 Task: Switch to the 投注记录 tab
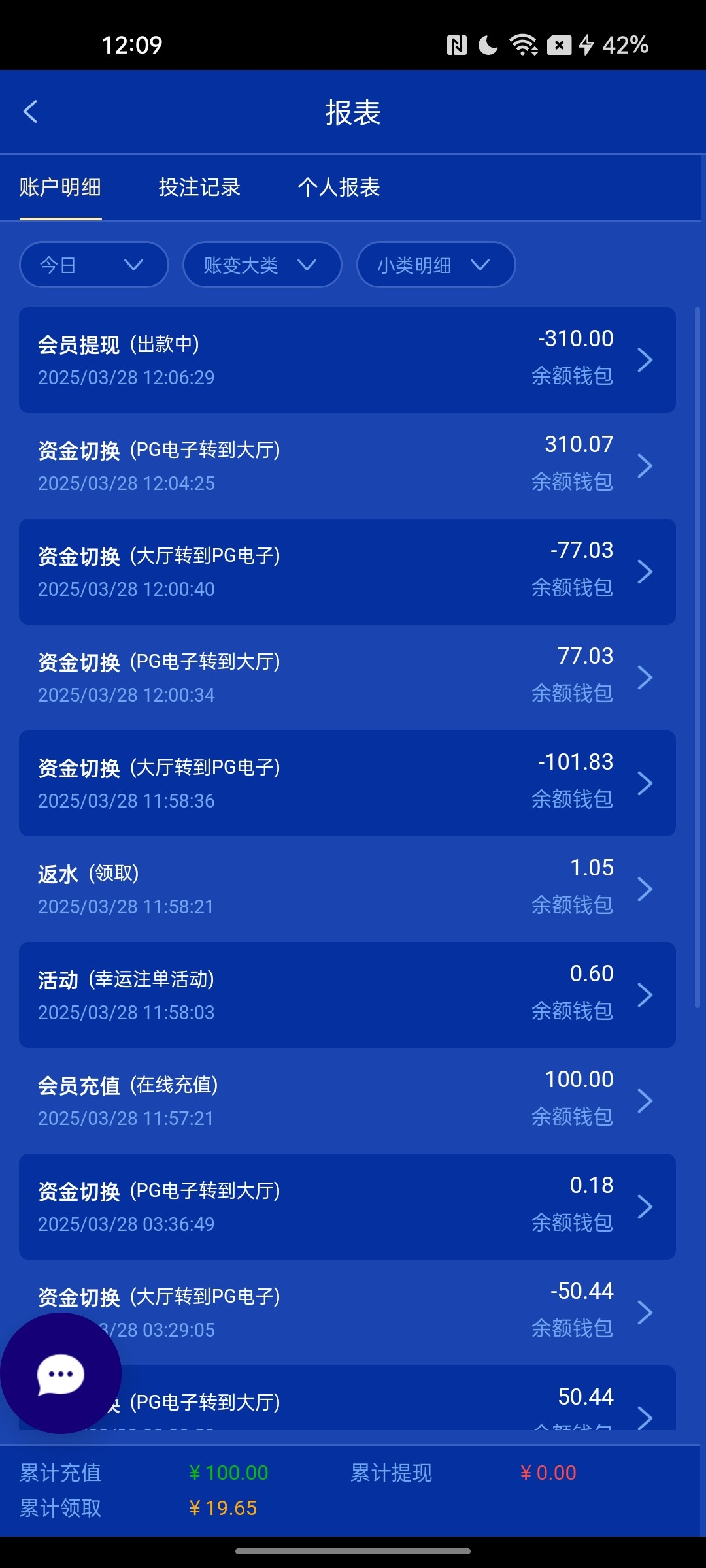click(199, 188)
